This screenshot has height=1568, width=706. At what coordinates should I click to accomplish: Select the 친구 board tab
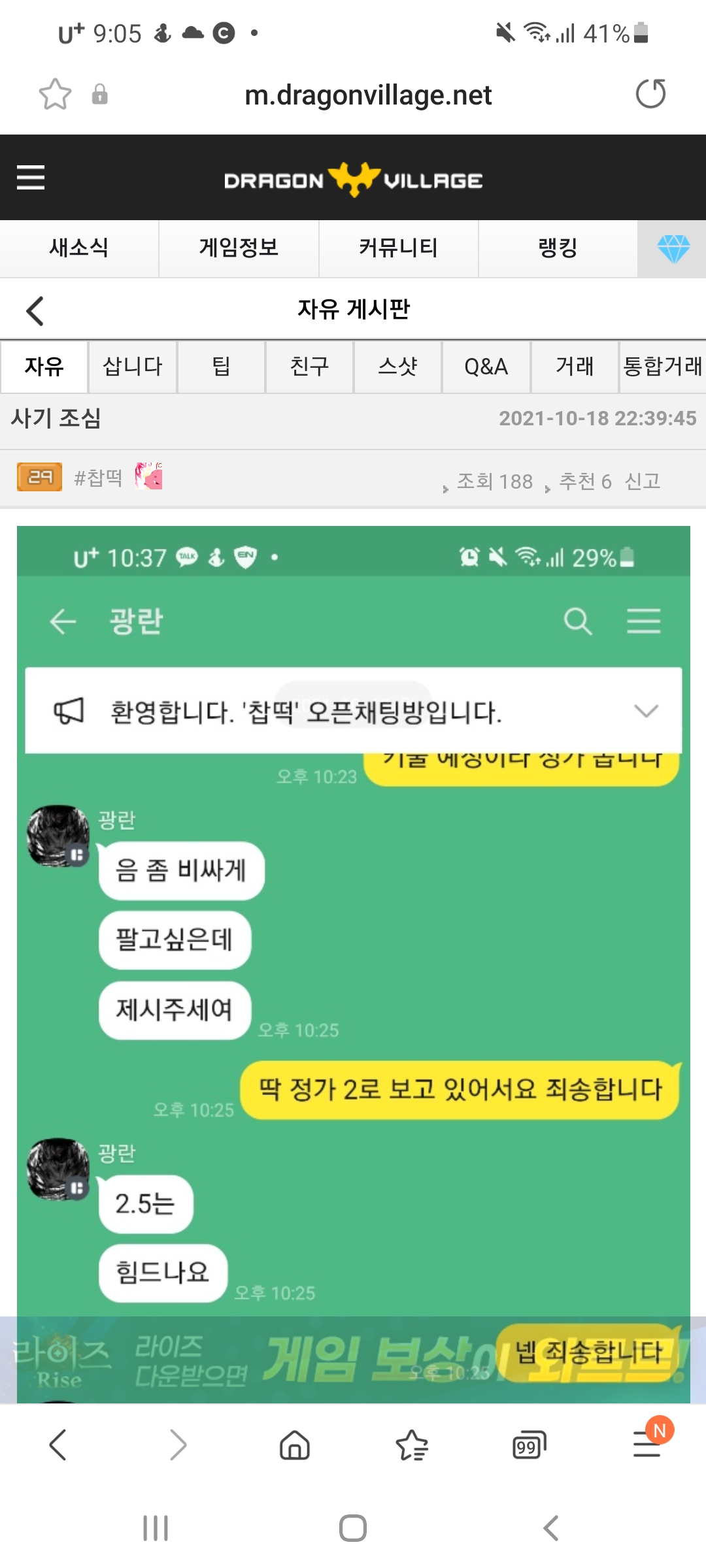point(309,367)
